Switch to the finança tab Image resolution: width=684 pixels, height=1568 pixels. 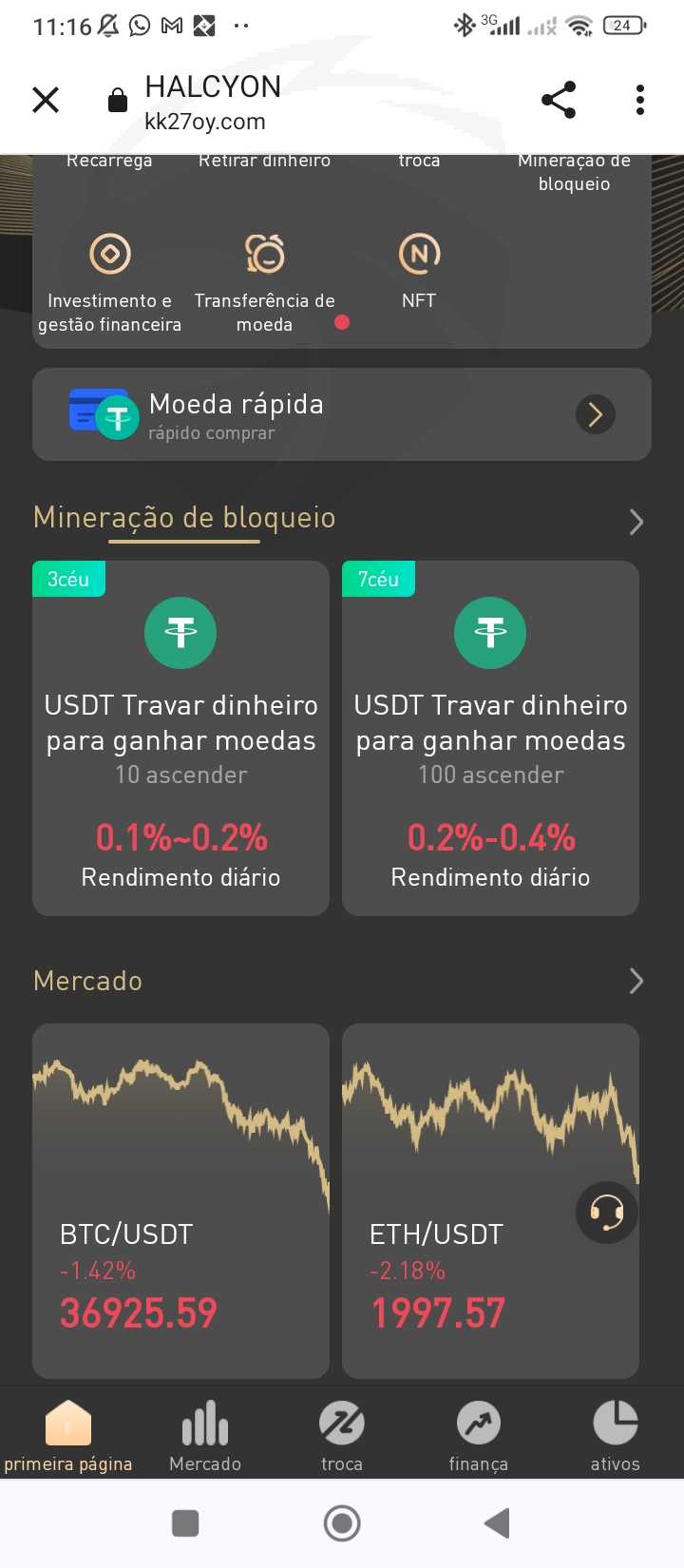479,1436
